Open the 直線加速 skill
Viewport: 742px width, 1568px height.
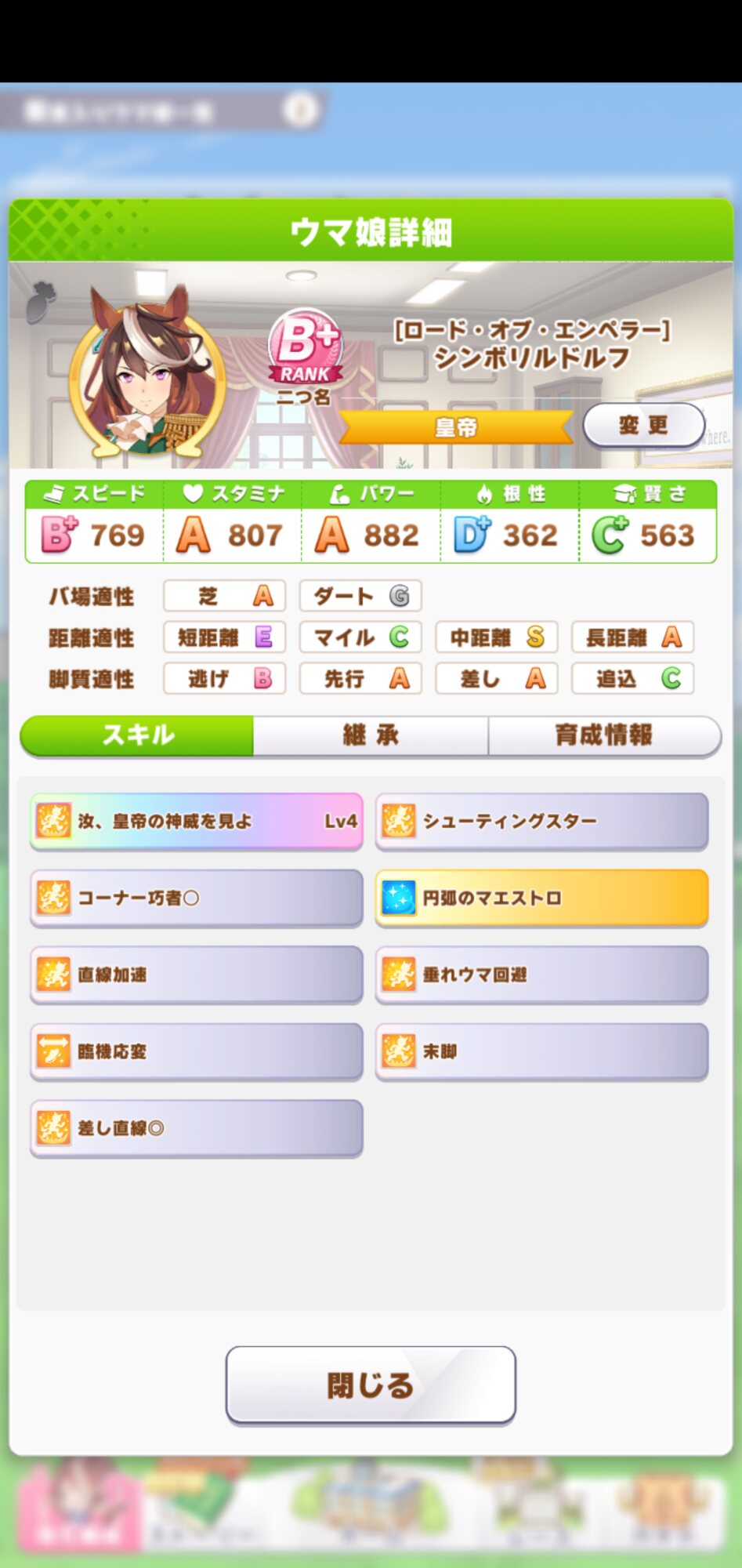[196, 975]
